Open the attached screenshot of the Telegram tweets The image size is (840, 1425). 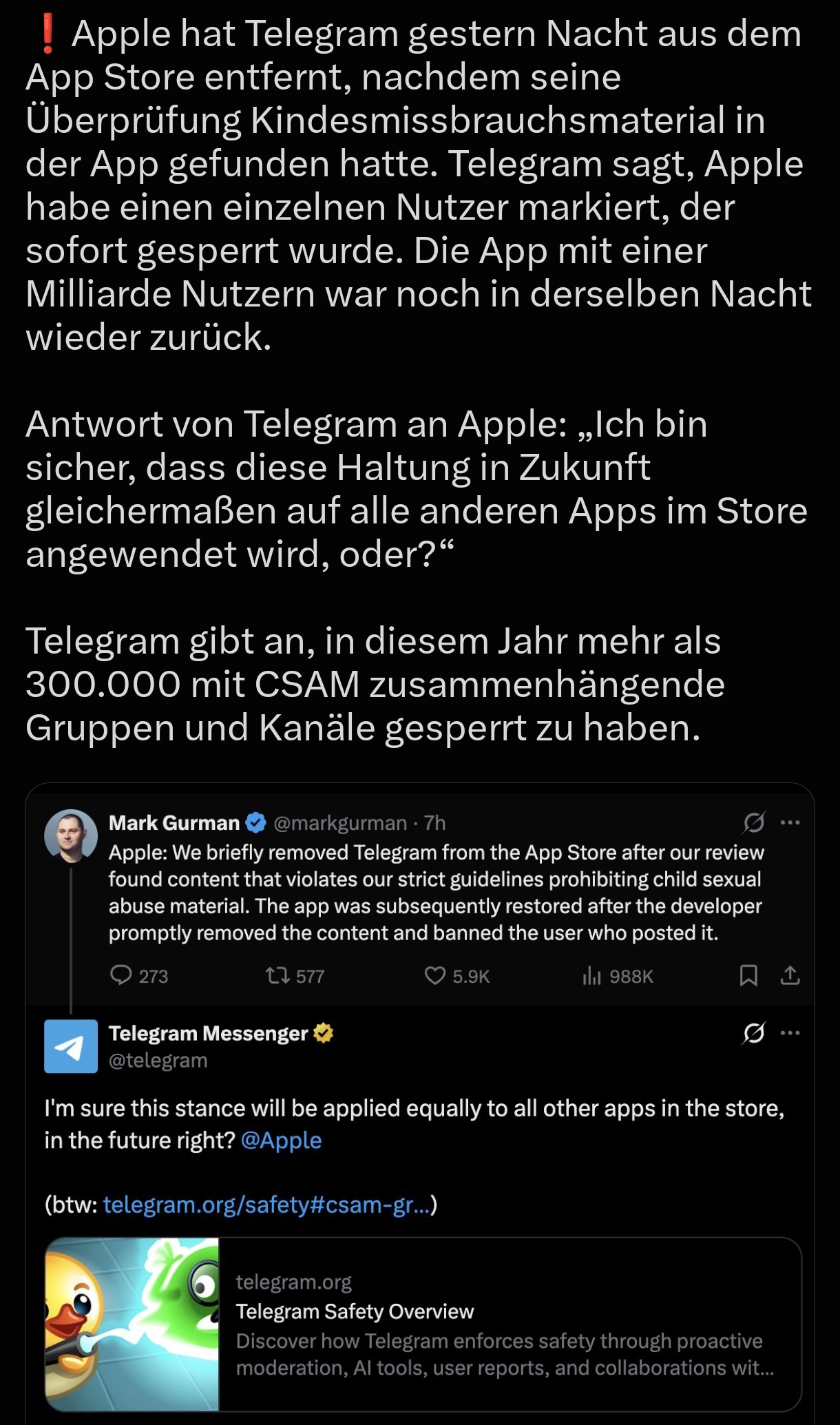pos(420,1103)
